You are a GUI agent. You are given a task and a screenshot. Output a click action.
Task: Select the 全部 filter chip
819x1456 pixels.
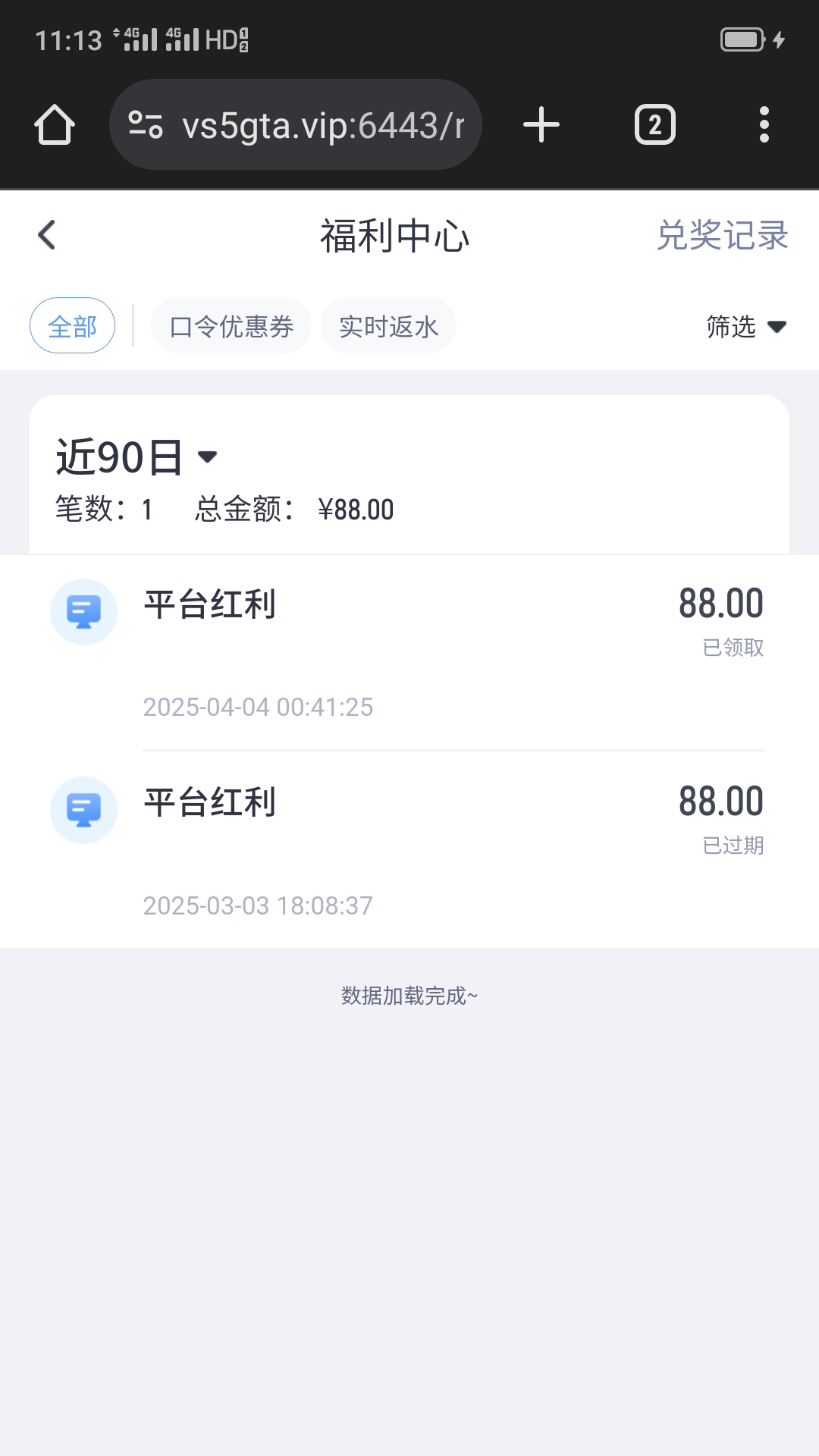73,326
